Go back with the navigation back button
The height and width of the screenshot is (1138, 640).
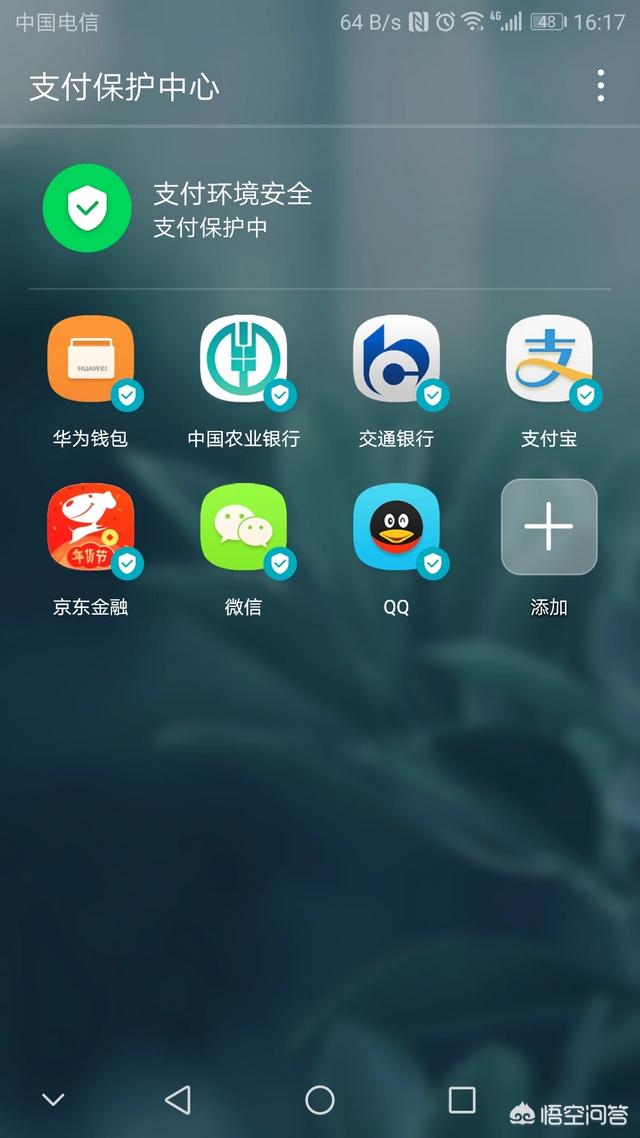(x=178, y=1100)
